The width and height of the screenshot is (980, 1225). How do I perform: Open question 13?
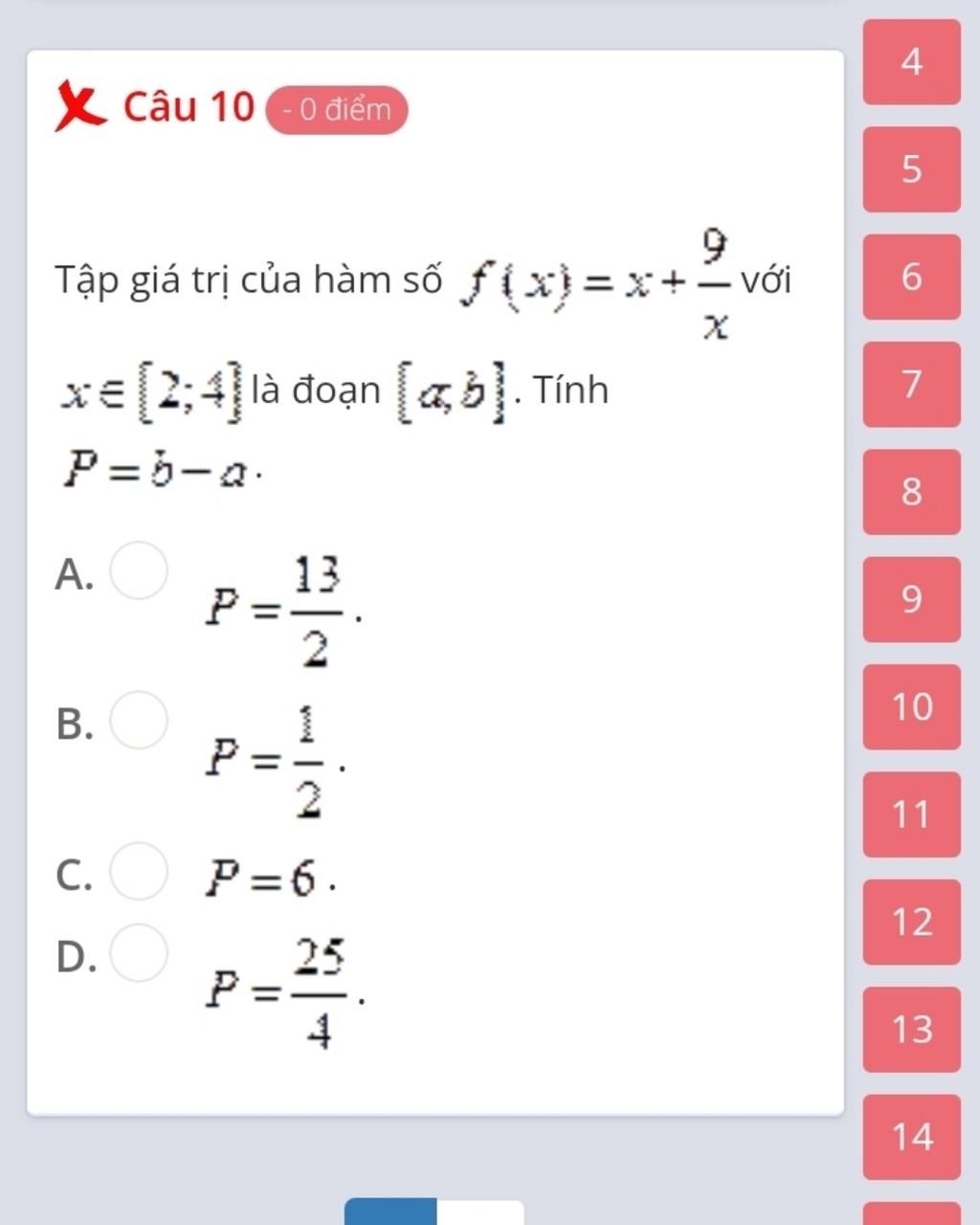911,1029
